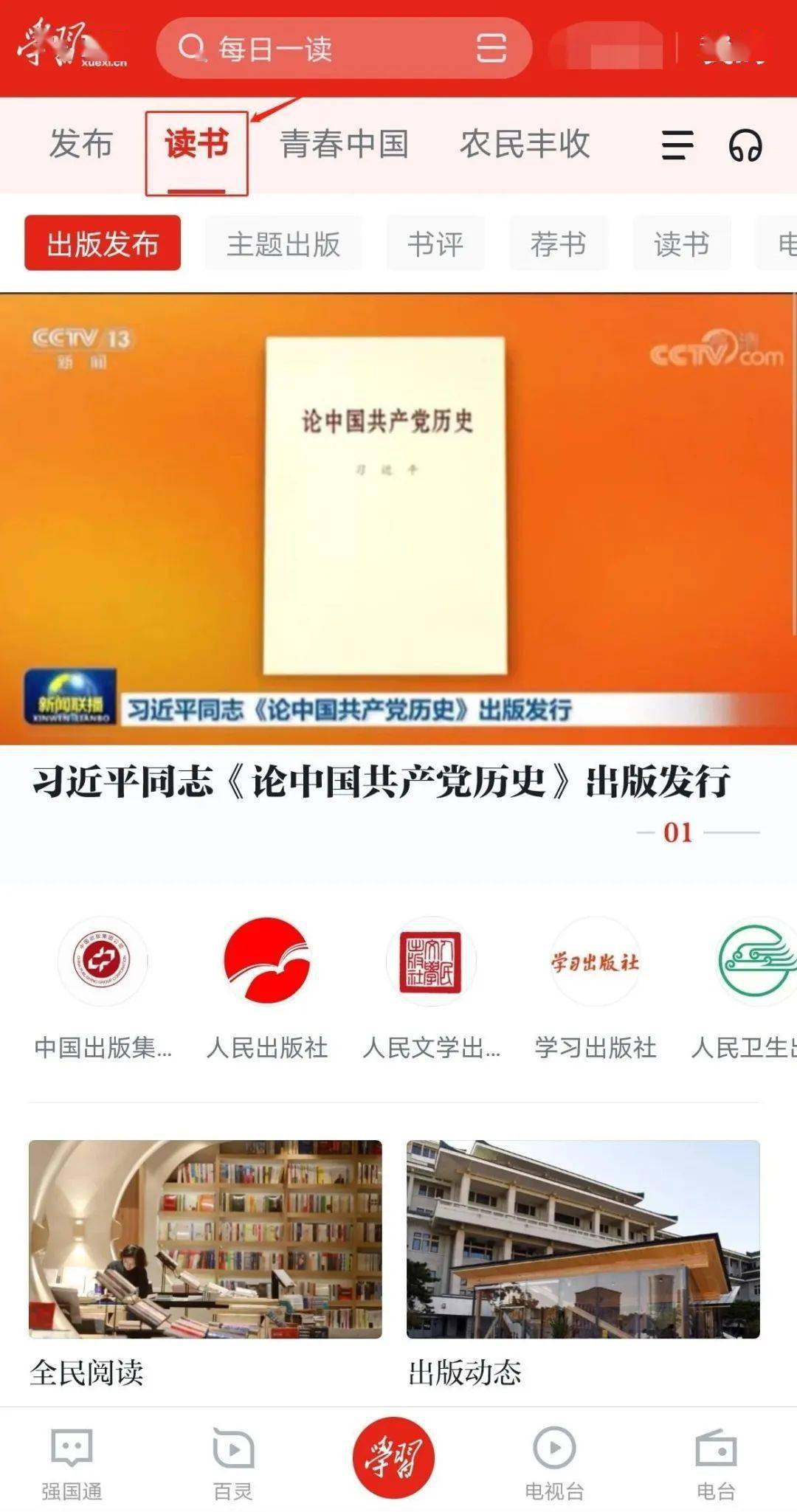The width and height of the screenshot is (797, 1512).
Task: Open the headphone listening icon
Action: [745, 145]
